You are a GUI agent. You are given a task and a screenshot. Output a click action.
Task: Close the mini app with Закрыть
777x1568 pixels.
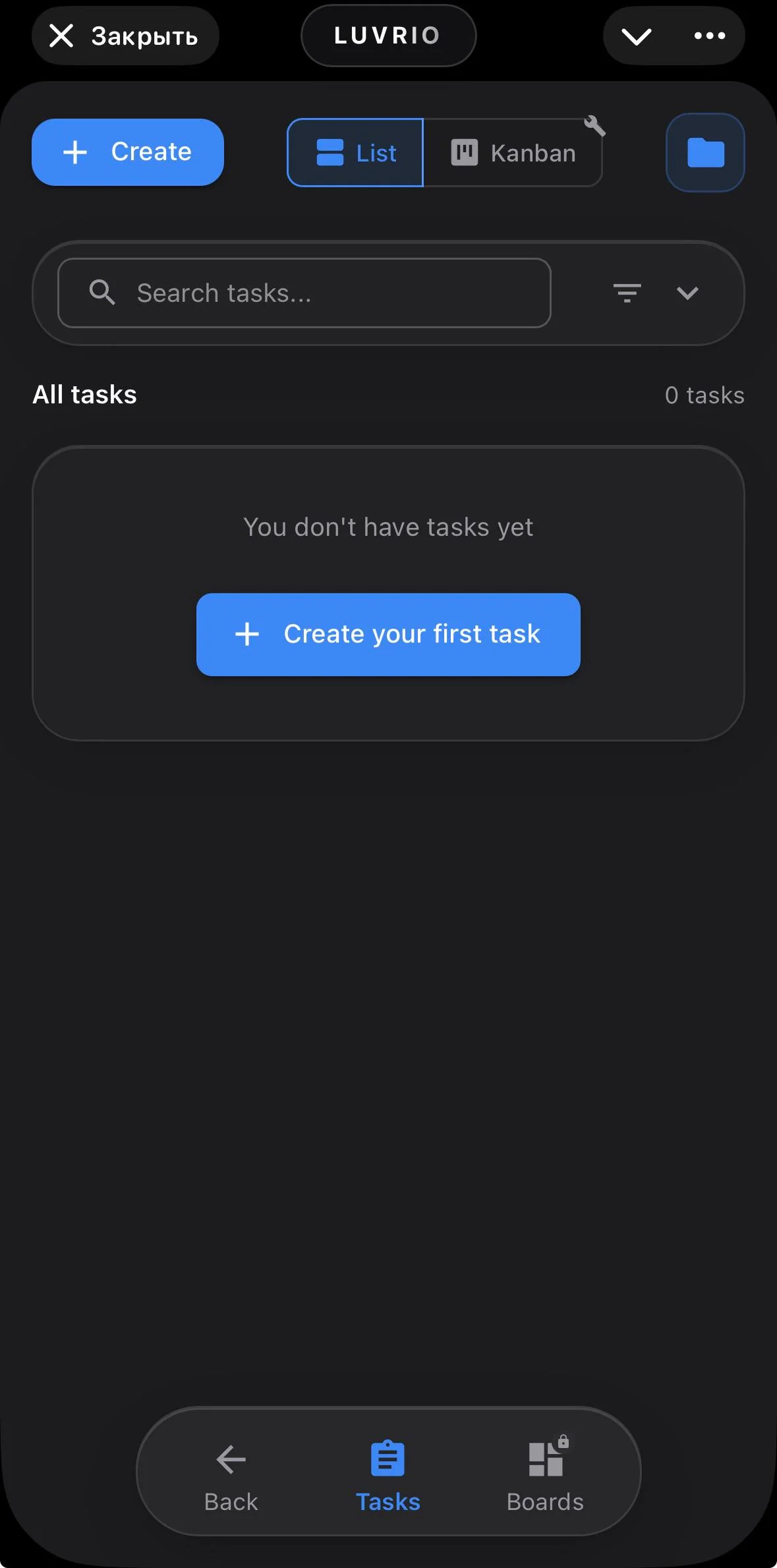coord(125,36)
